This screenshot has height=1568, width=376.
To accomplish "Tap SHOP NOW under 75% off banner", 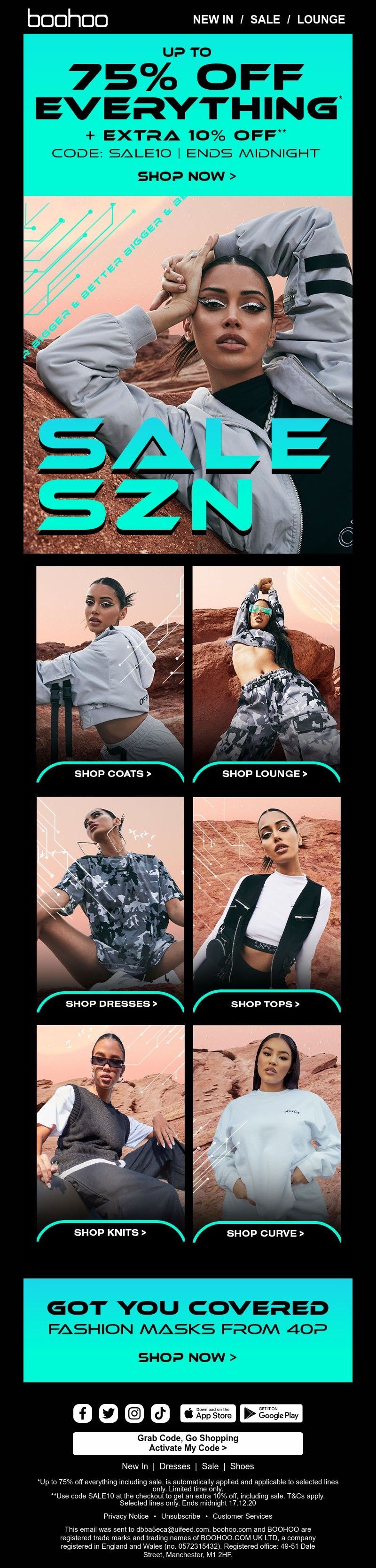I will pos(187,176).
